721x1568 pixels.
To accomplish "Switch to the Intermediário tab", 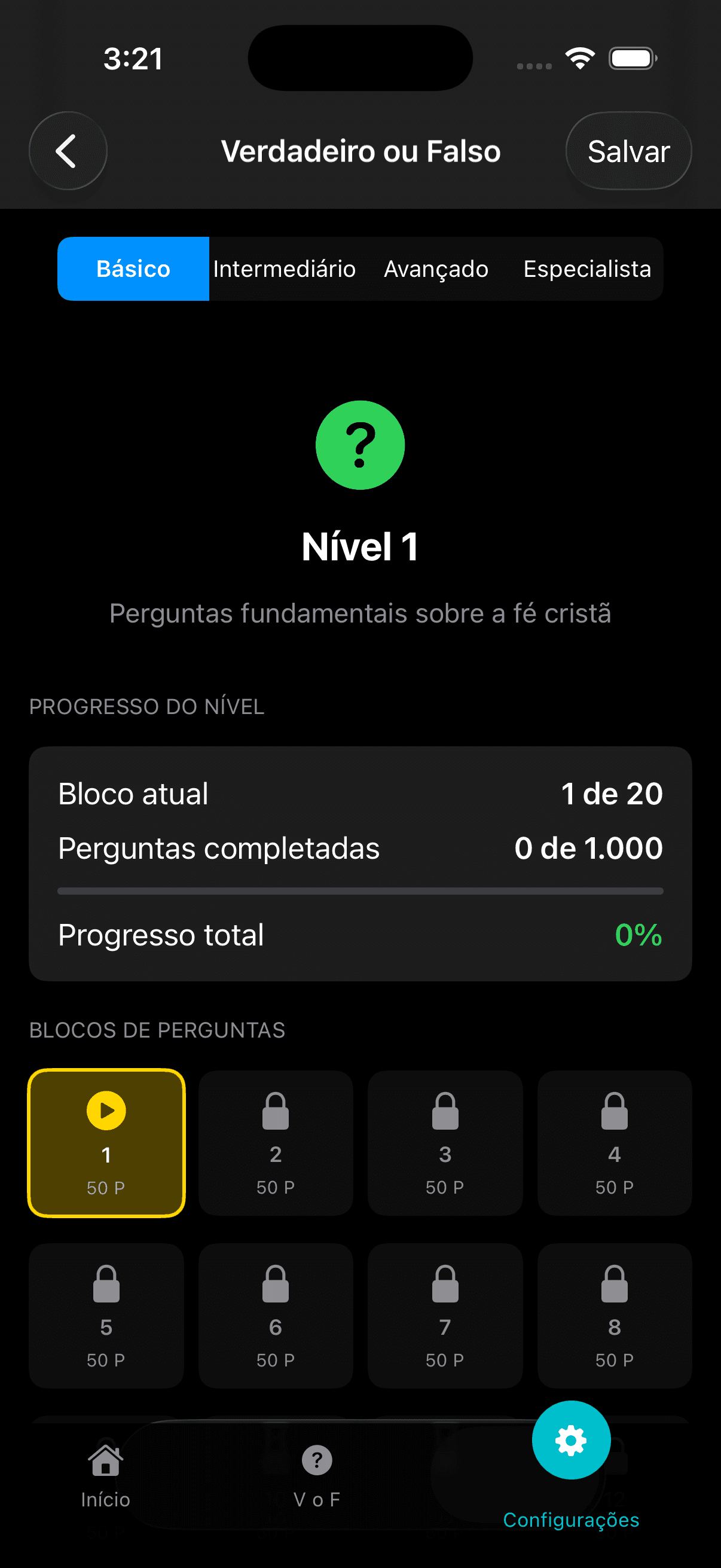I will coord(285,269).
